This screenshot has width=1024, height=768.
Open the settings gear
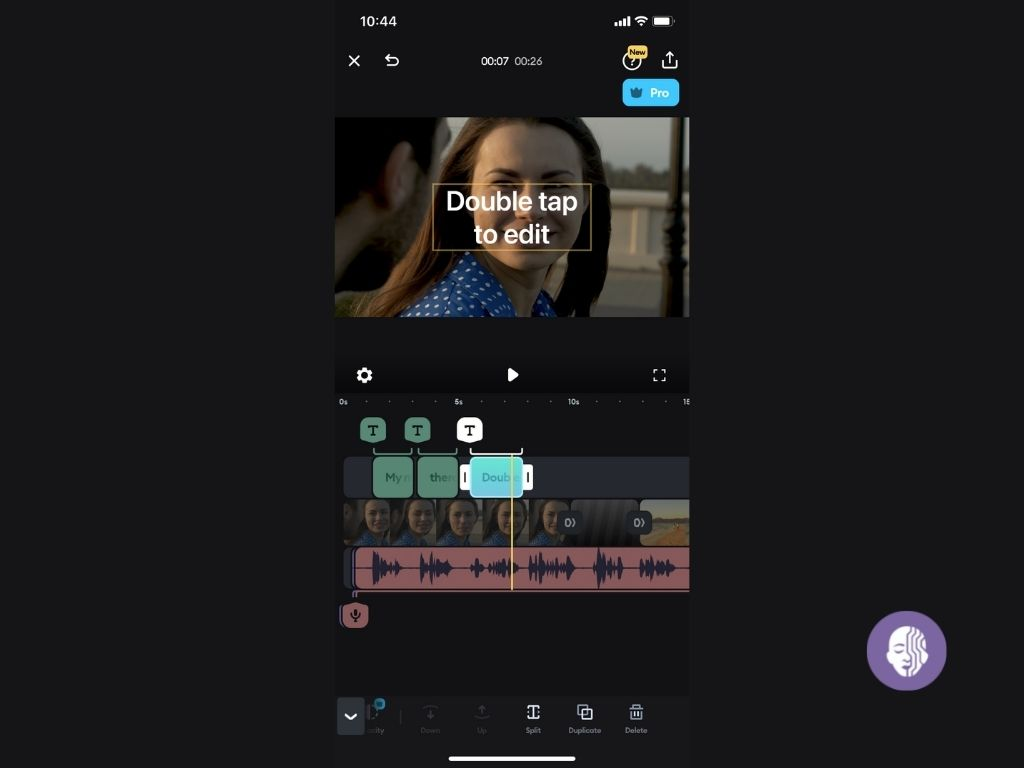364,375
